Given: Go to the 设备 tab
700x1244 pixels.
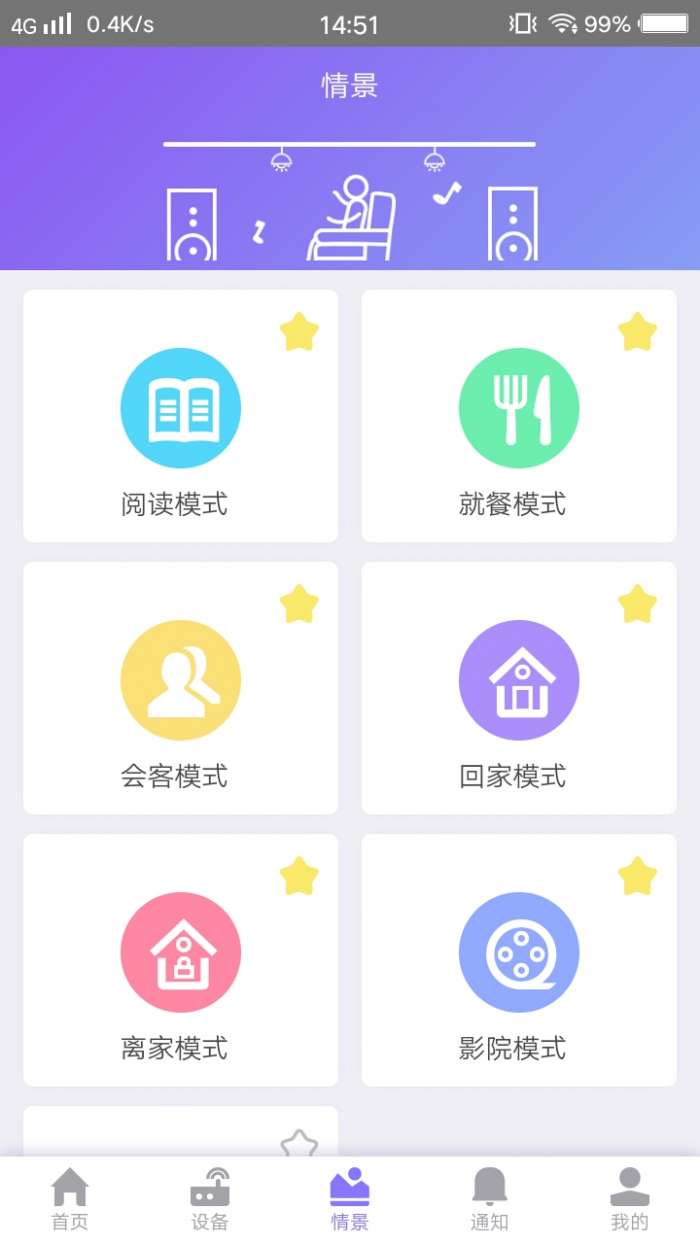Looking at the screenshot, I should [210, 1199].
